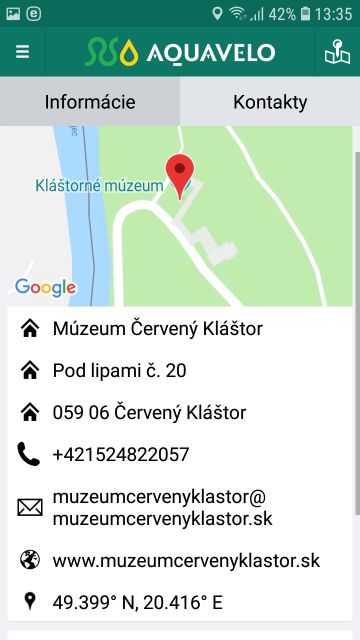
Task: Email muzeumcervenyklastor@muzeumcervenyklastor.sk
Action: [x=162, y=508]
